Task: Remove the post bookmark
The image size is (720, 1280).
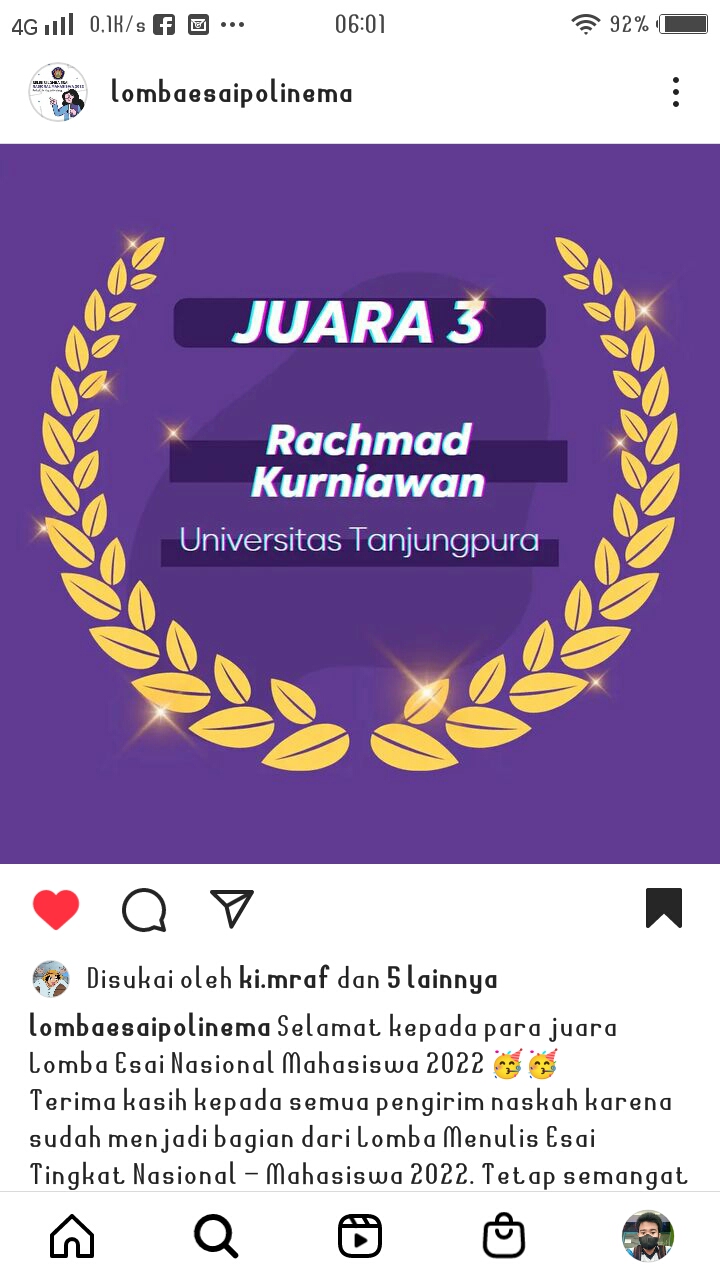Action: 663,908
